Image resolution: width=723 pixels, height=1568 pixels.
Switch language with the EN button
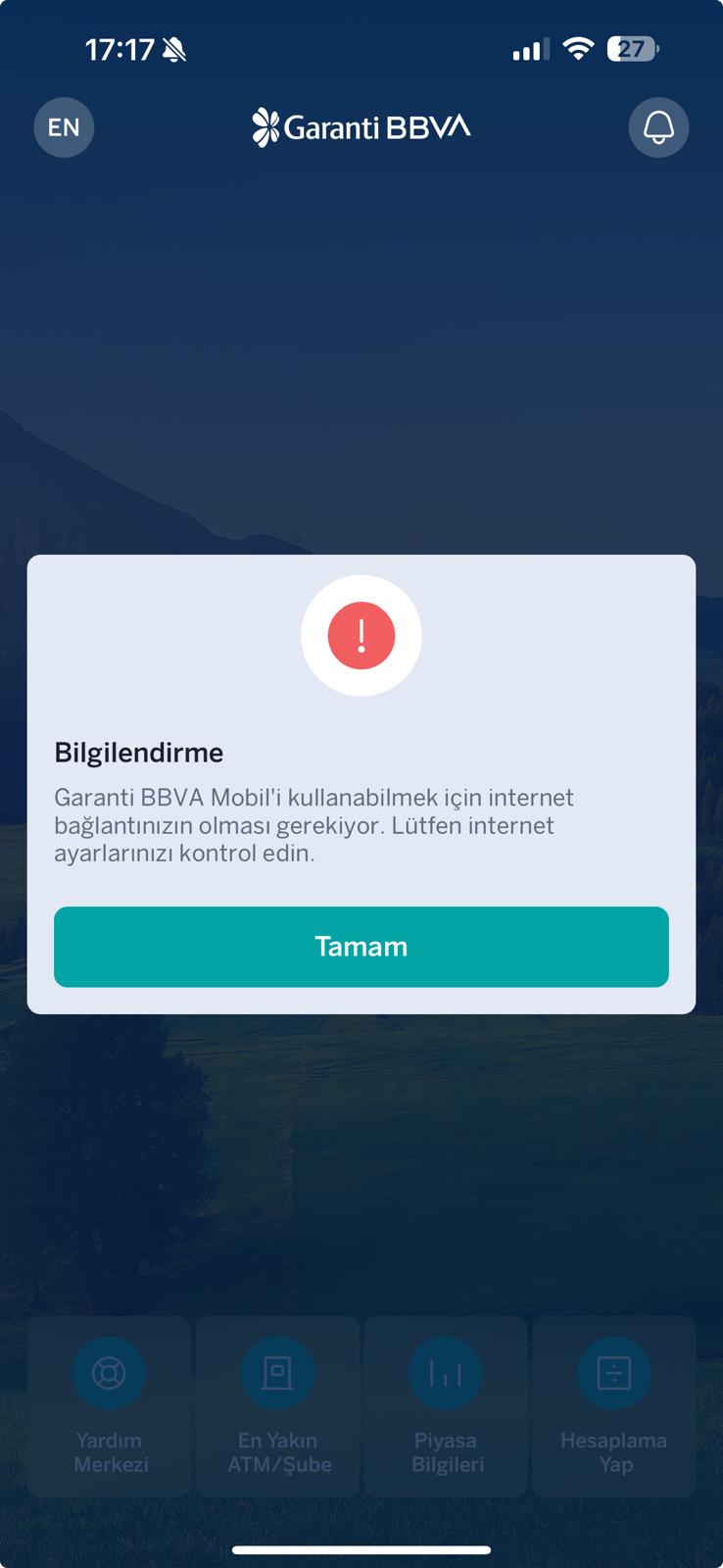pyautogui.click(x=64, y=127)
